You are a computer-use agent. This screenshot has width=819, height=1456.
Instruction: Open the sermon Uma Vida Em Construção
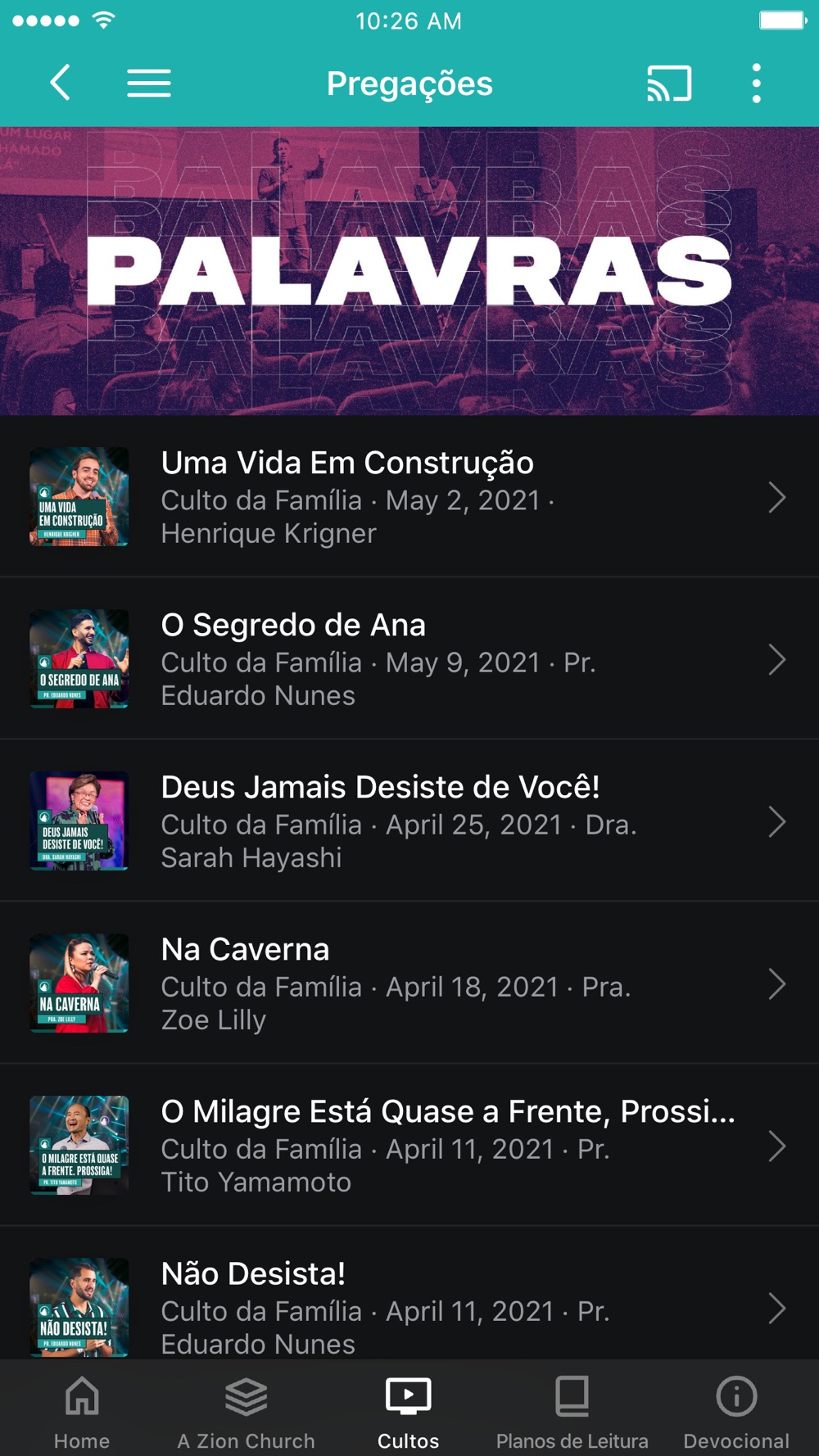click(409, 496)
